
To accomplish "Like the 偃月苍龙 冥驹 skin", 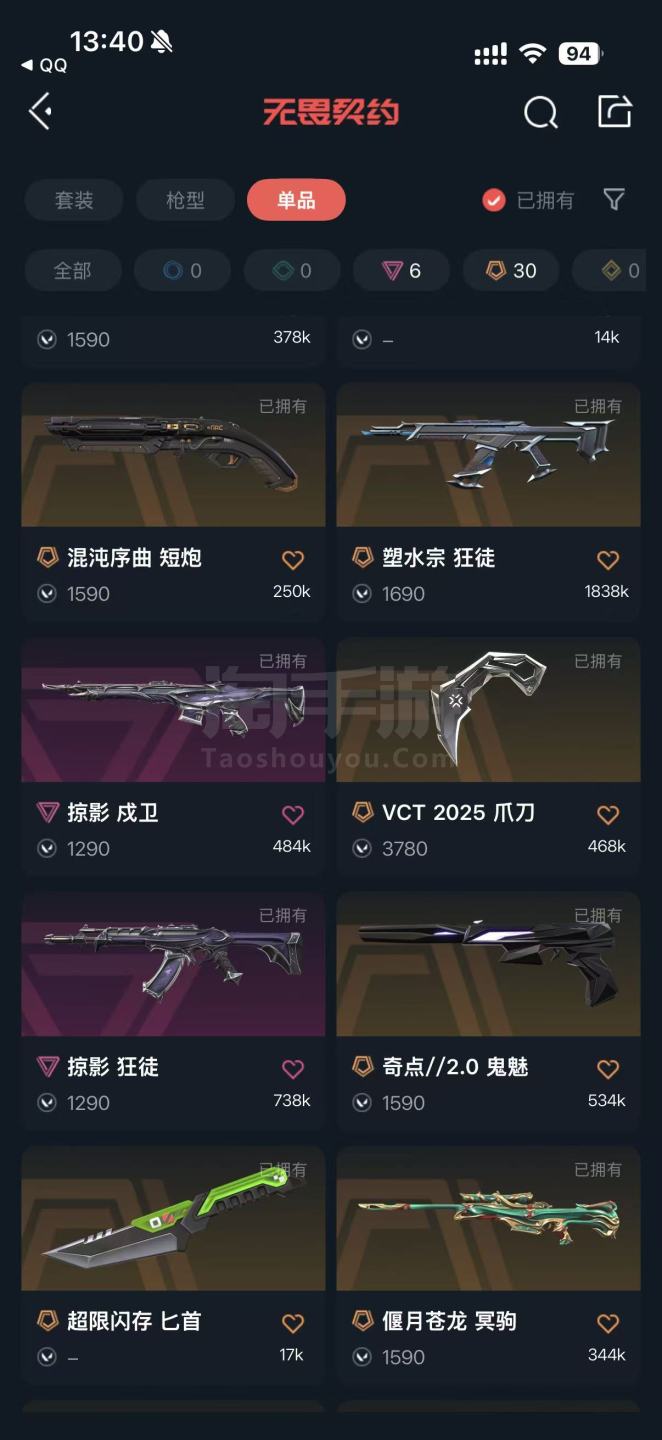I will (x=607, y=1323).
